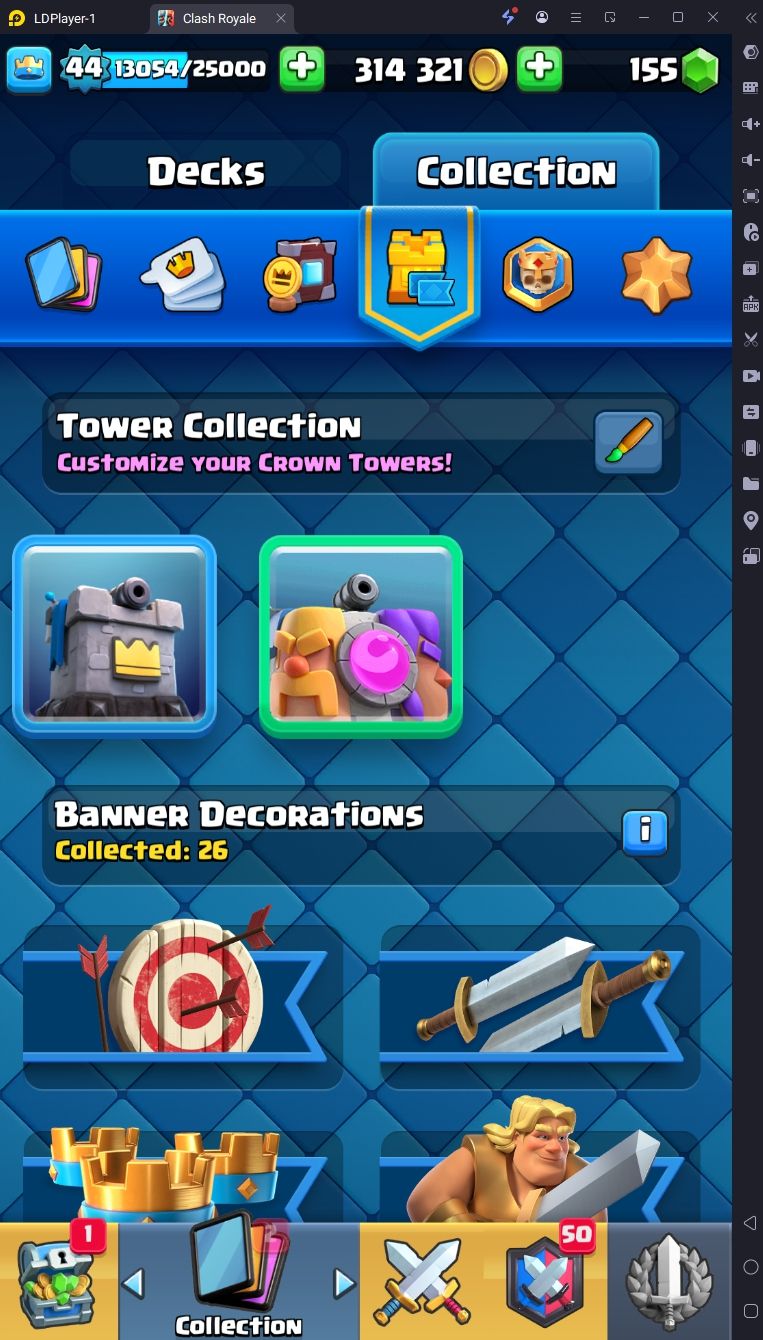Show Banner Decorations info
Image resolution: width=763 pixels, height=1340 pixels.
tap(644, 831)
